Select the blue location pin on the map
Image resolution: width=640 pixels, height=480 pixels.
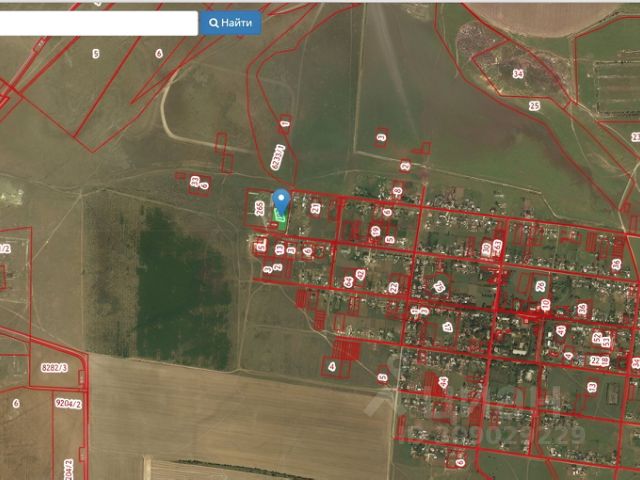click(282, 200)
